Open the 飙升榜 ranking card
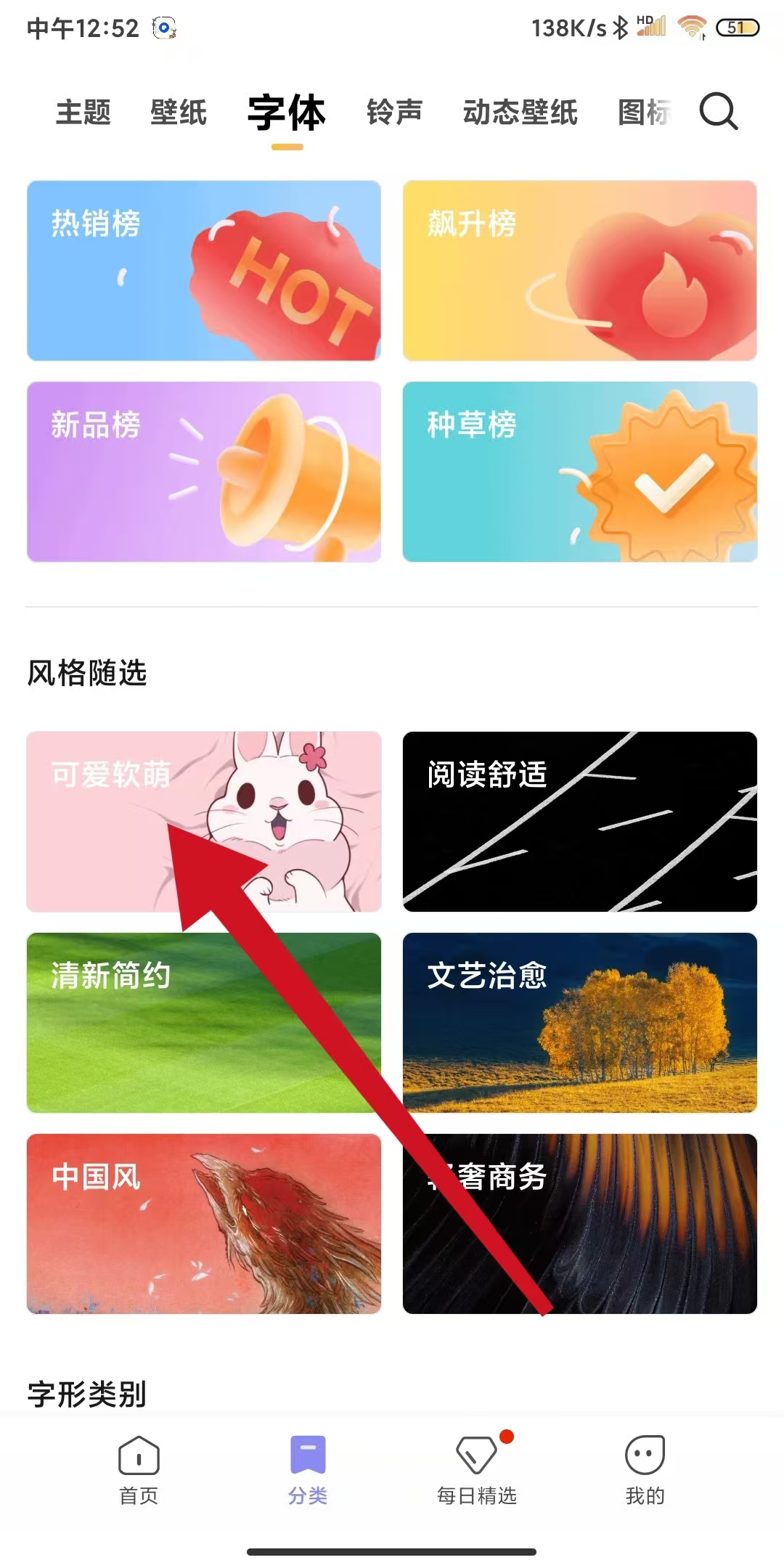 coord(579,271)
